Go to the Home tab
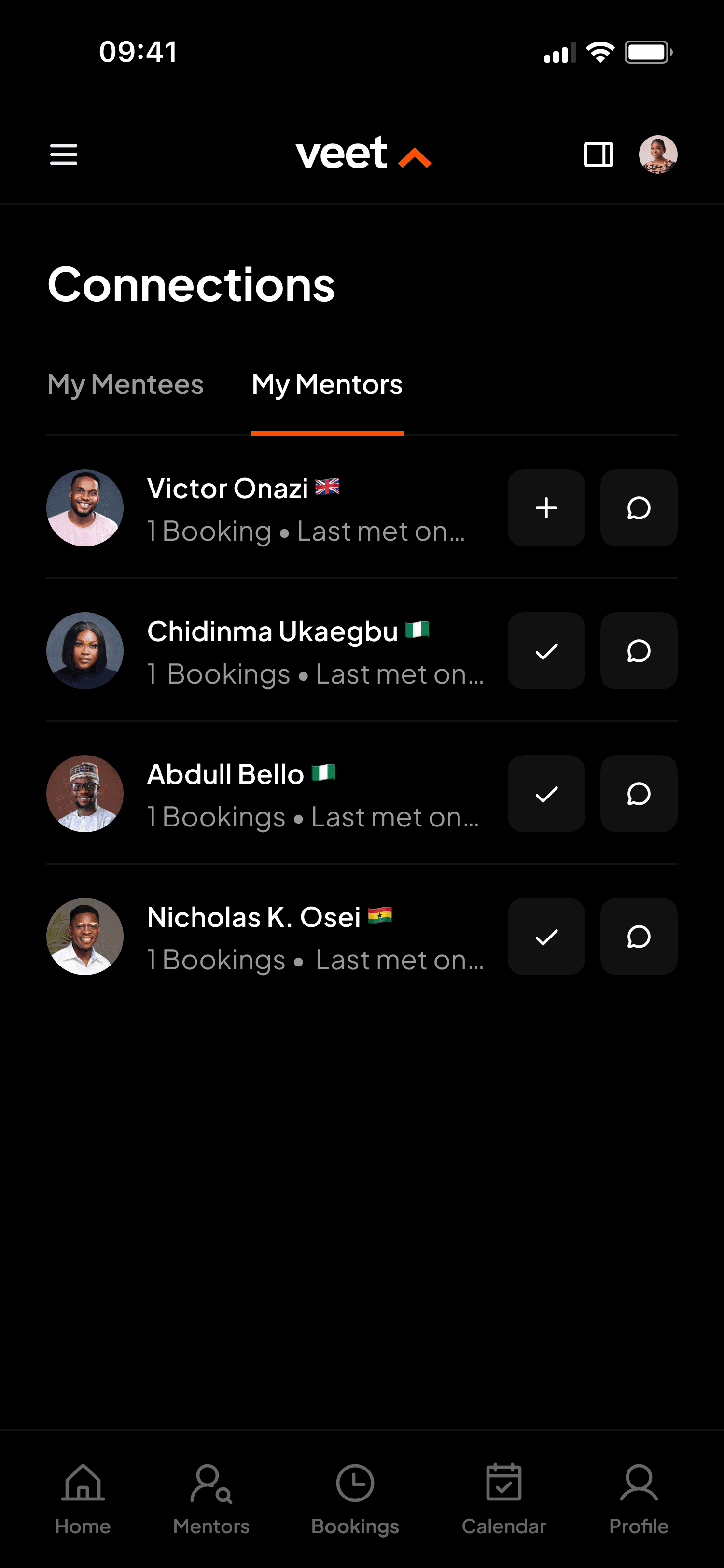 coord(83,1498)
